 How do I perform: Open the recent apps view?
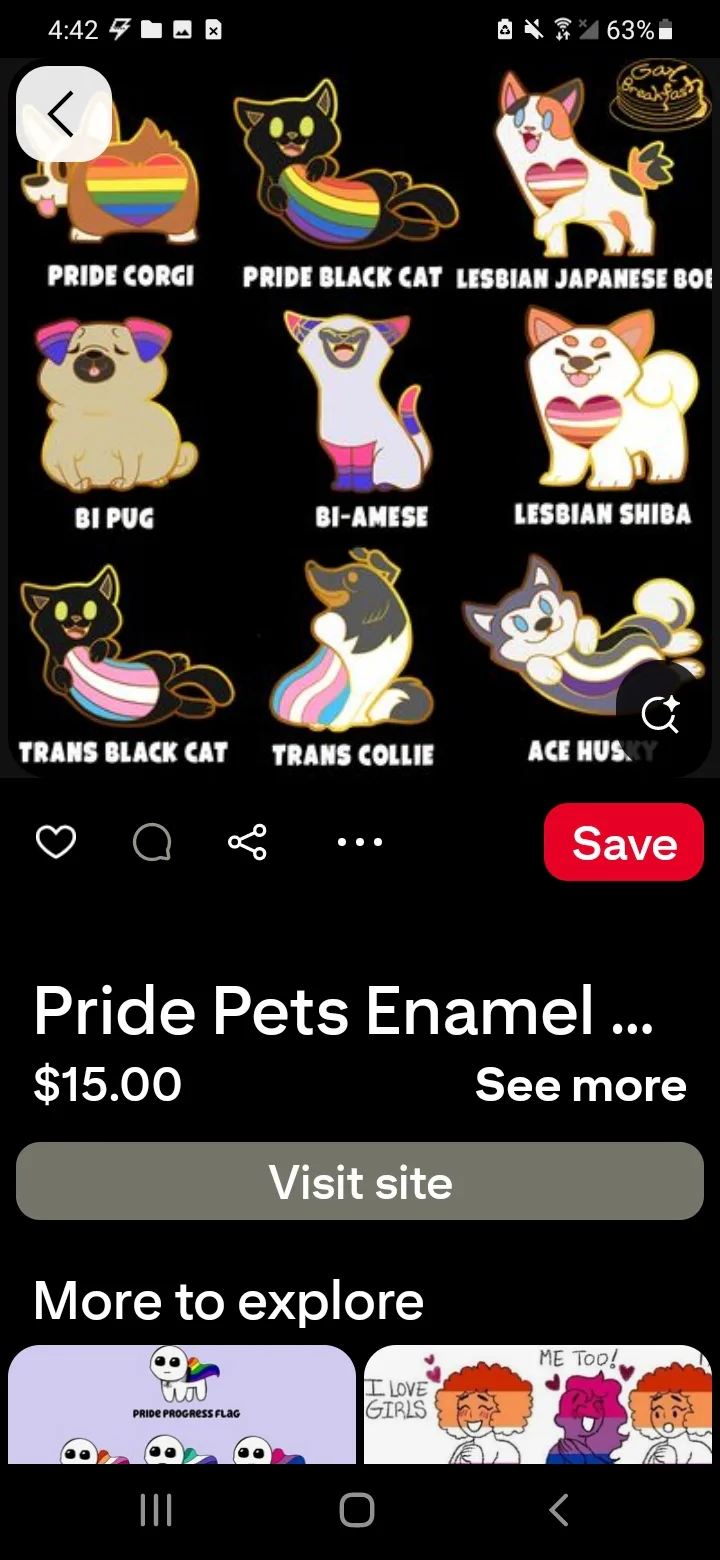[x=156, y=1510]
